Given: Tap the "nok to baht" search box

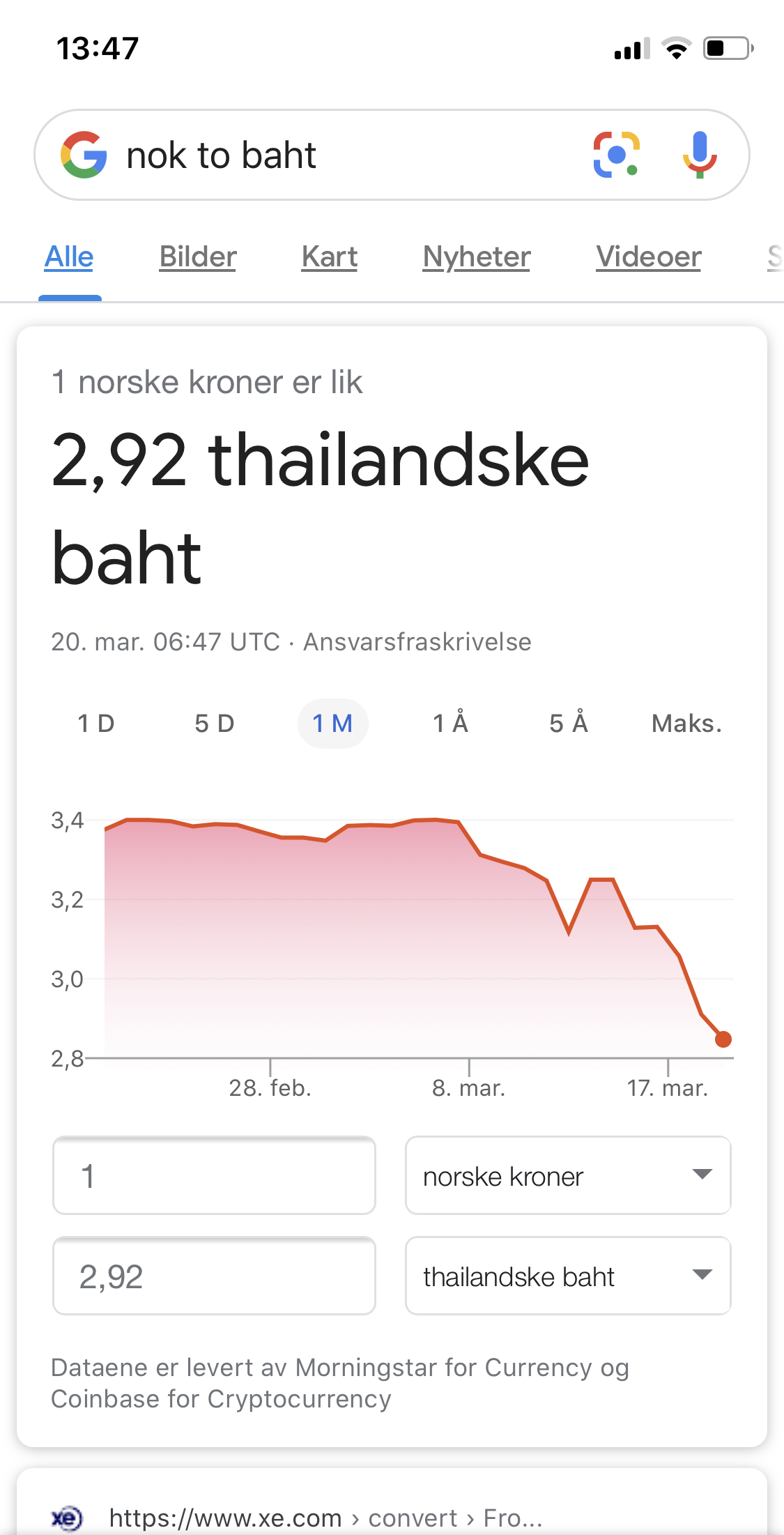Looking at the screenshot, I should pyautogui.click(x=348, y=155).
